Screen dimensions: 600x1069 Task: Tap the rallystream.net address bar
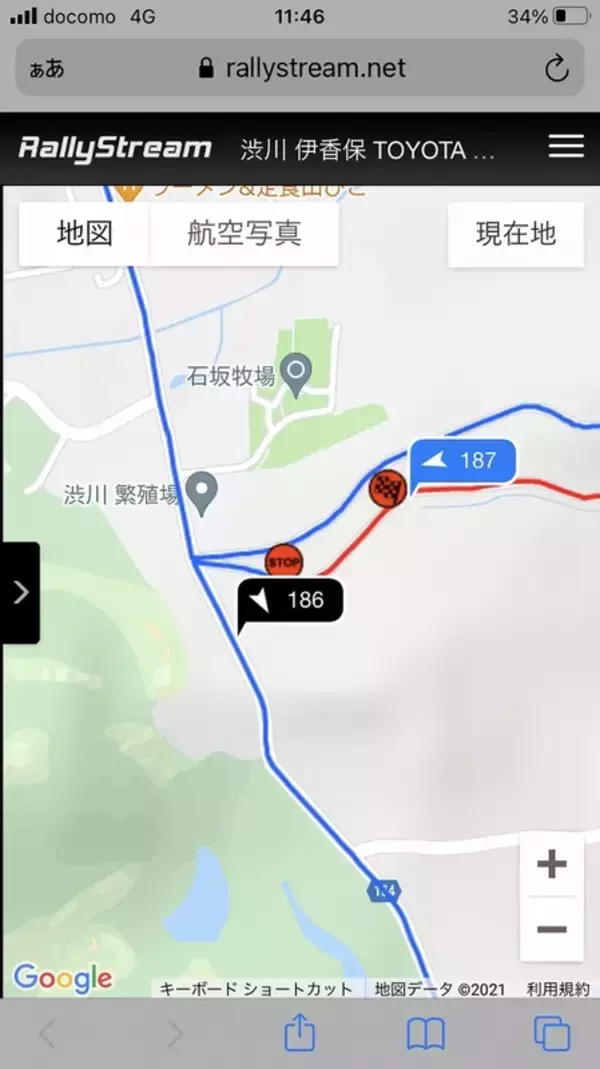(x=300, y=69)
